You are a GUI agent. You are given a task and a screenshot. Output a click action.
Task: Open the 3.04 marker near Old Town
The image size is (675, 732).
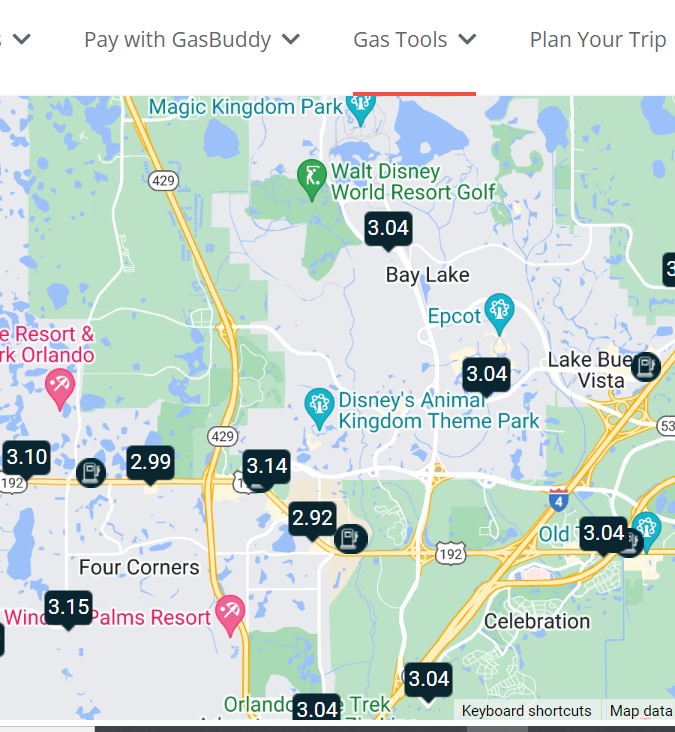tap(603, 533)
